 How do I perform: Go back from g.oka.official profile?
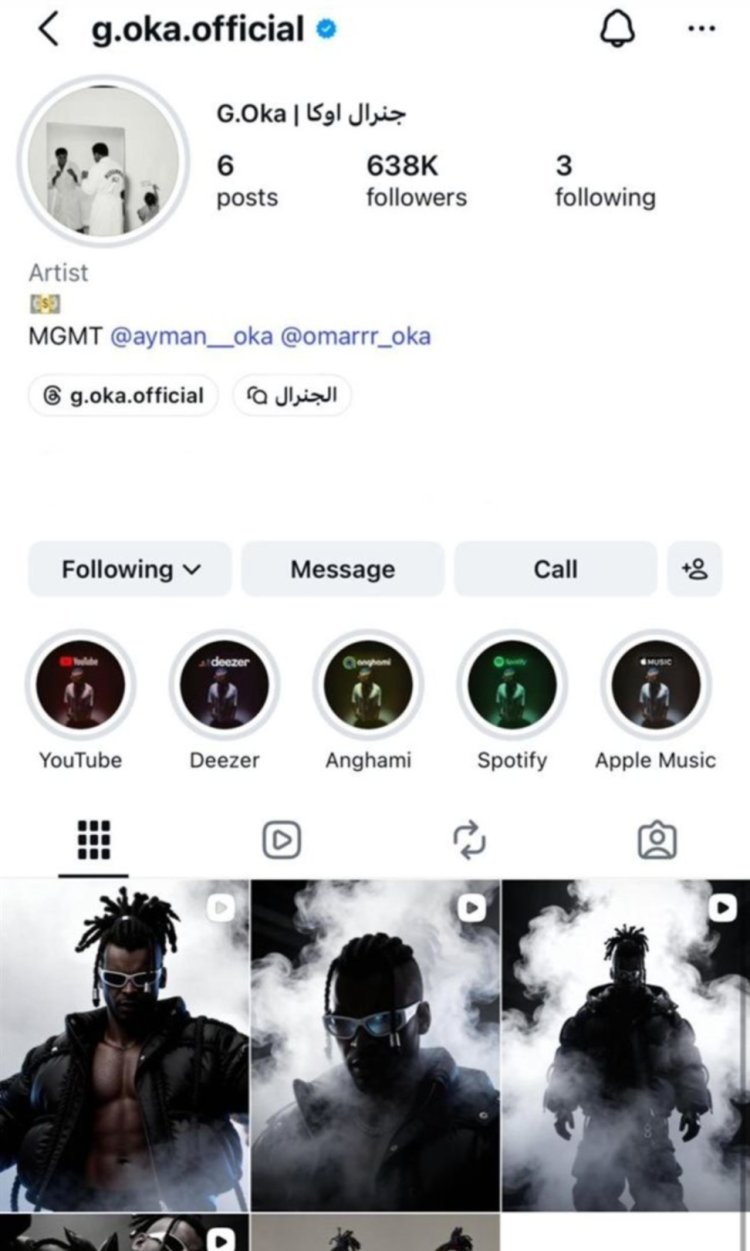pyautogui.click(x=47, y=30)
